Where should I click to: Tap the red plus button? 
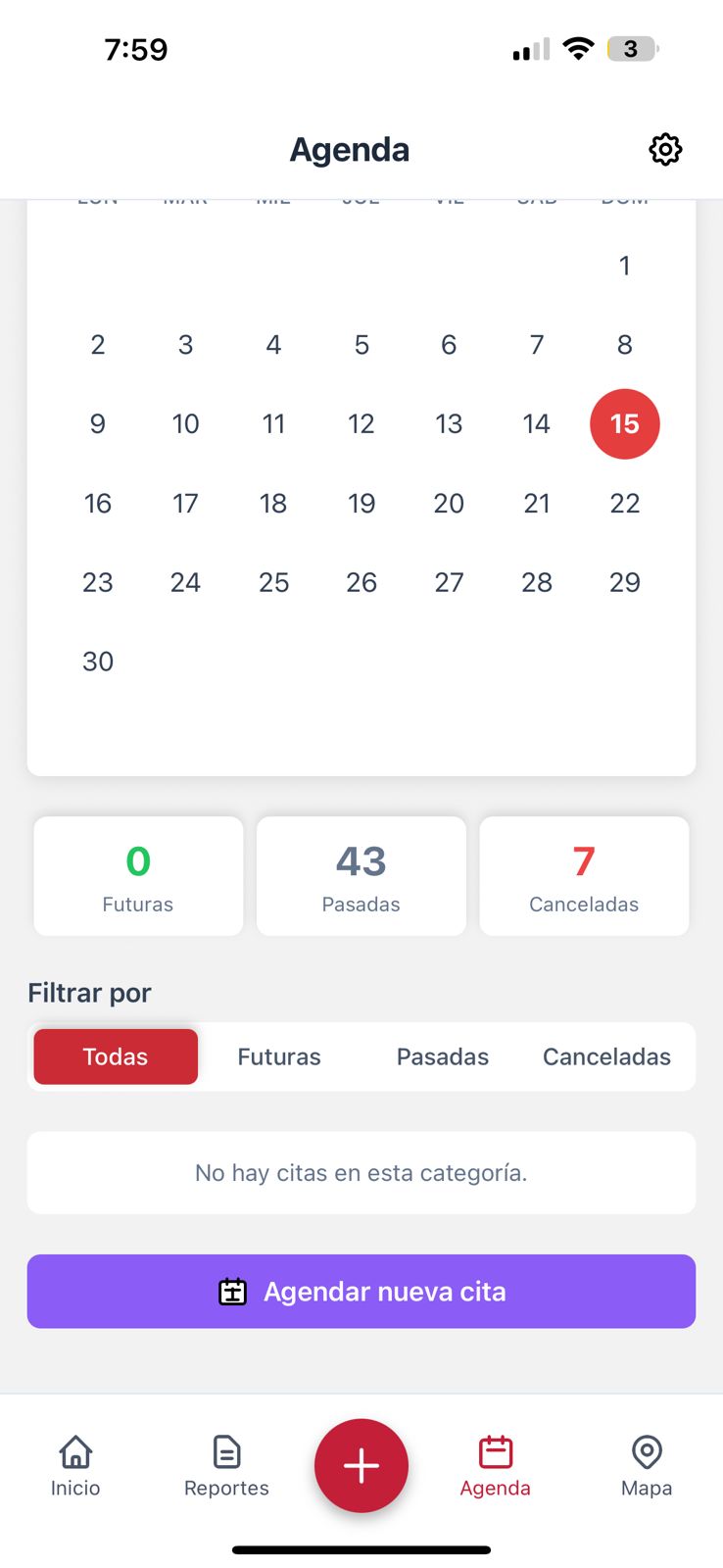(x=361, y=1466)
